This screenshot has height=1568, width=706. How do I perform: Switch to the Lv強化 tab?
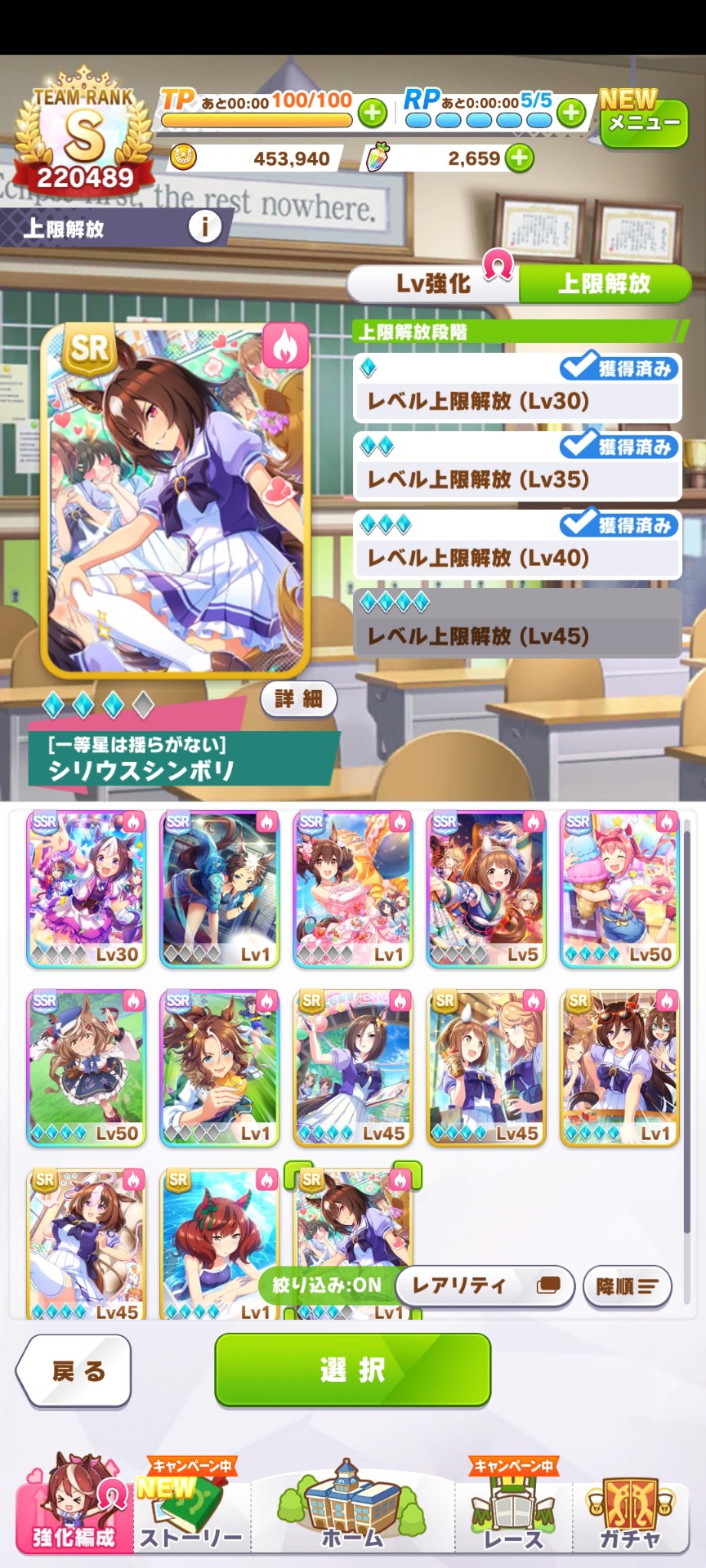pyautogui.click(x=433, y=283)
